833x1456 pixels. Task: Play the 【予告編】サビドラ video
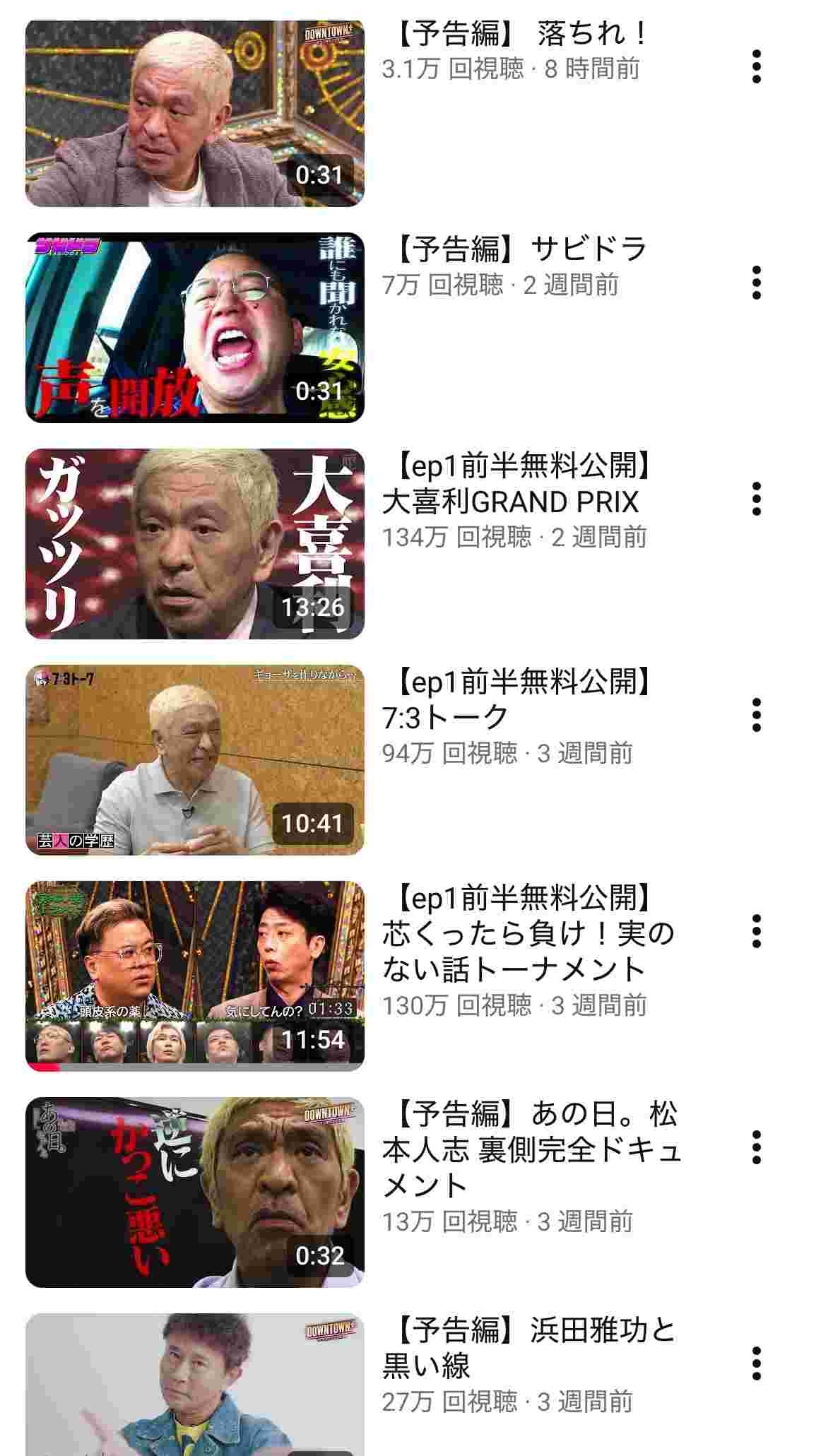point(195,328)
